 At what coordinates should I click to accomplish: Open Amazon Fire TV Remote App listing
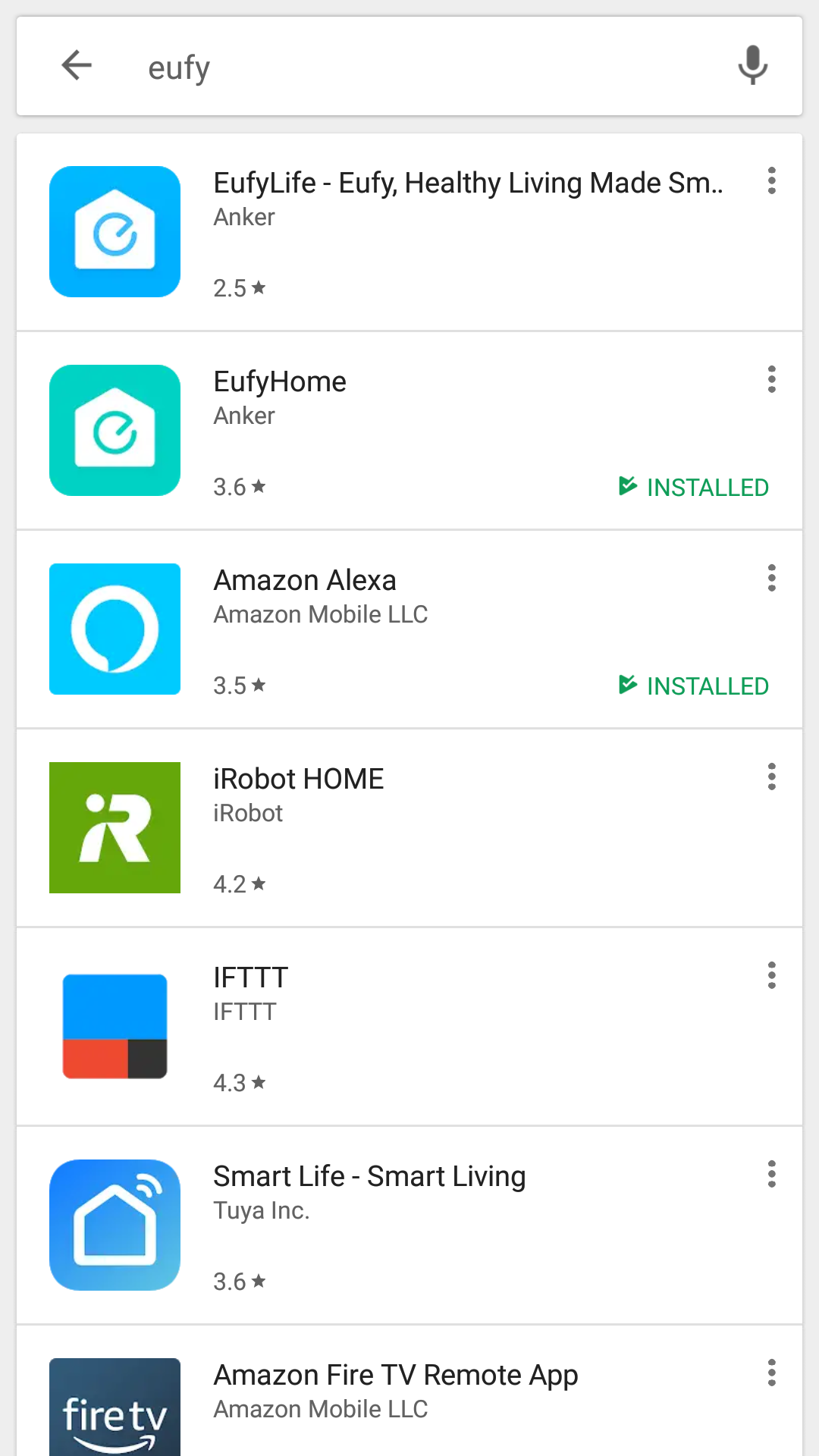(x=409, y=1391)
